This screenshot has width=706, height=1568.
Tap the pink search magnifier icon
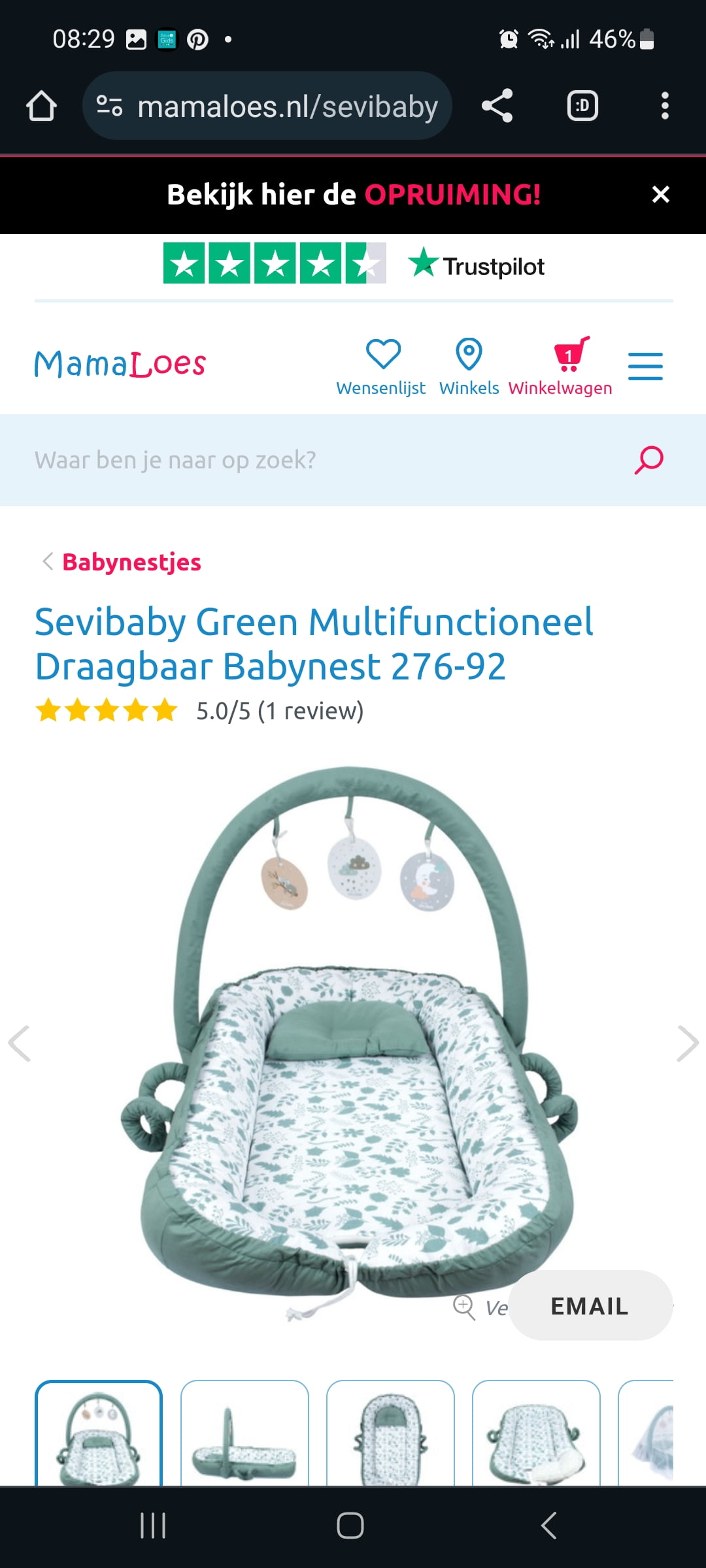point(648,461)
